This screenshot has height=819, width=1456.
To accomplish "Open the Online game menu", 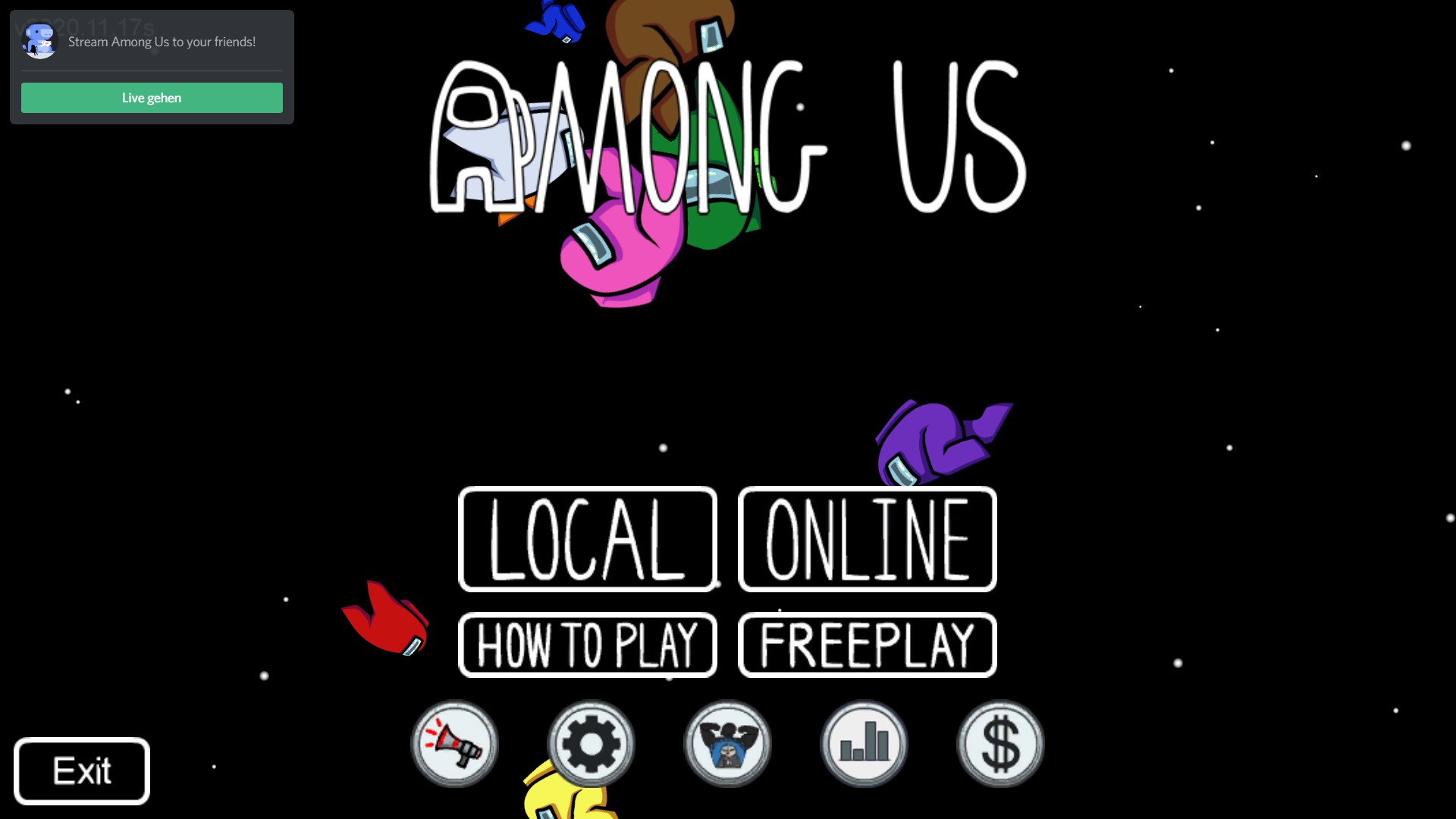I will 867,539.
